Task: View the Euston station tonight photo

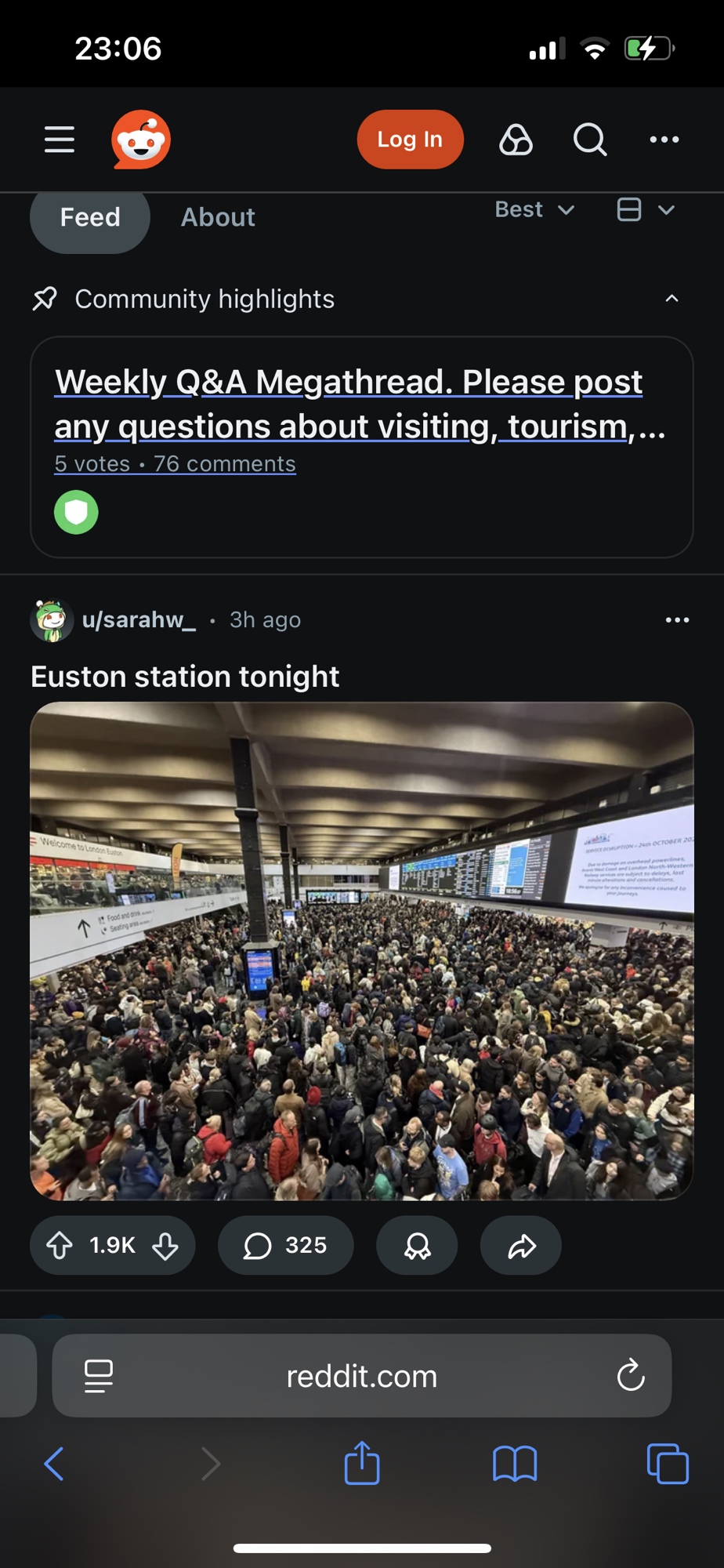Action: coord(361,950)
